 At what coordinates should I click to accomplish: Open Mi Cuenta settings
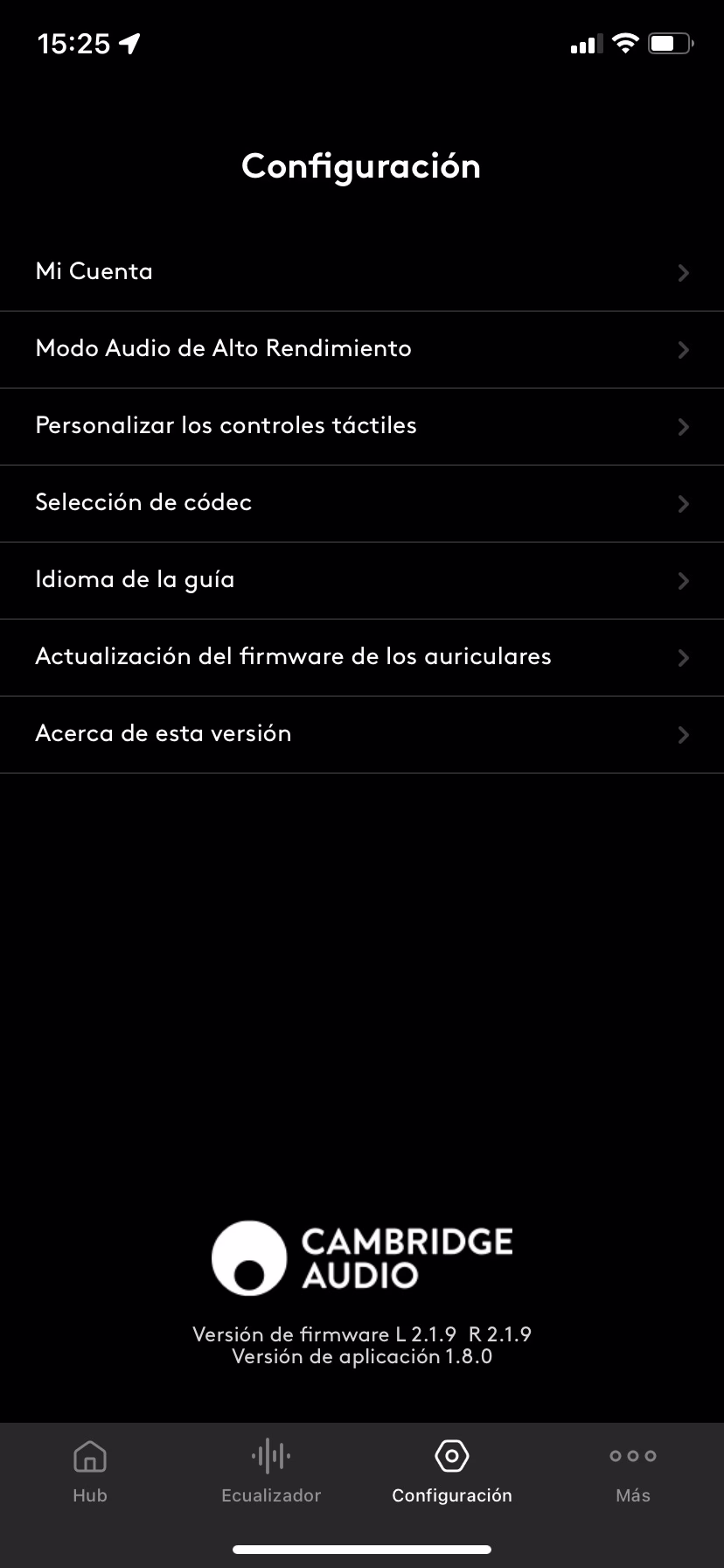pos(362,272)
